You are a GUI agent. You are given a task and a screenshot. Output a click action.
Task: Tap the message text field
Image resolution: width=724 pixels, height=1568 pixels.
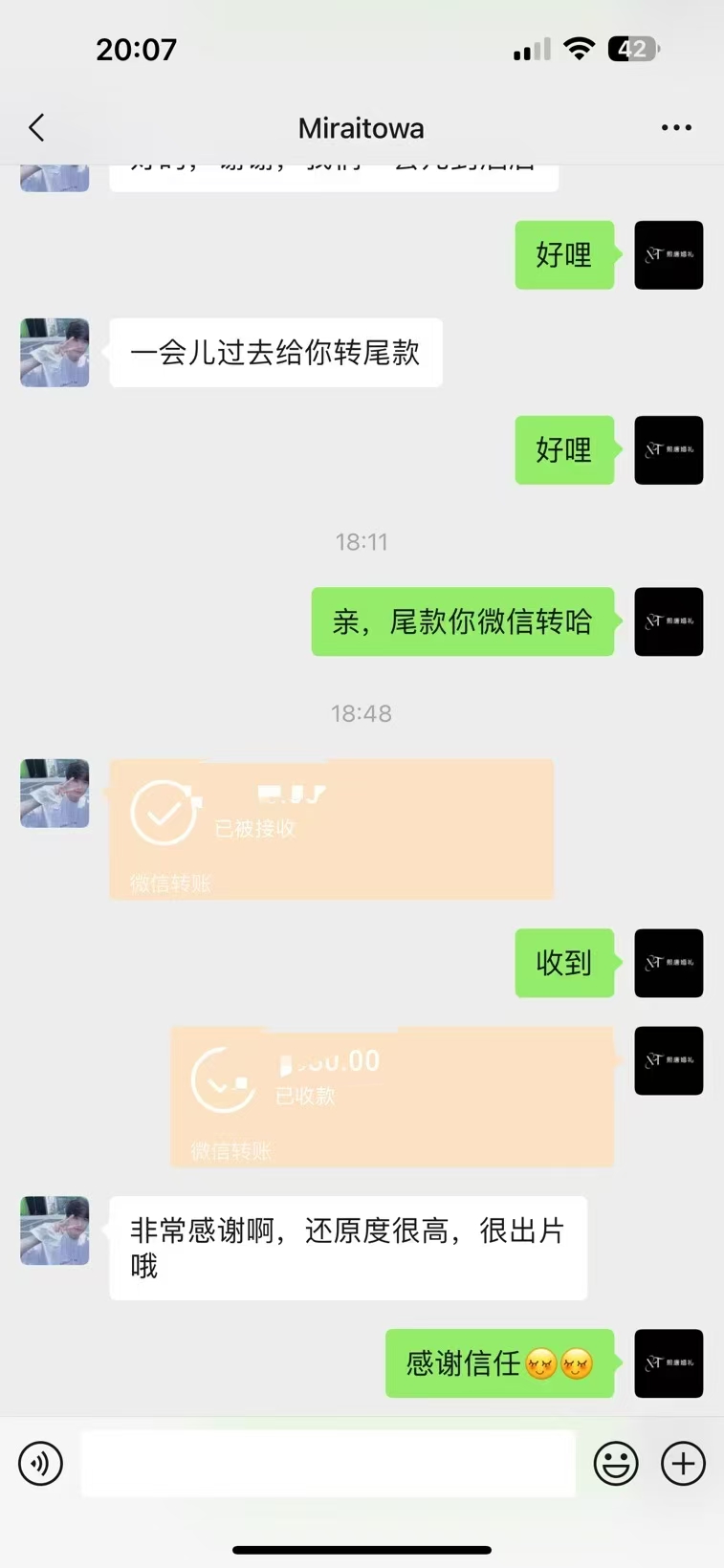[327, 1463]
